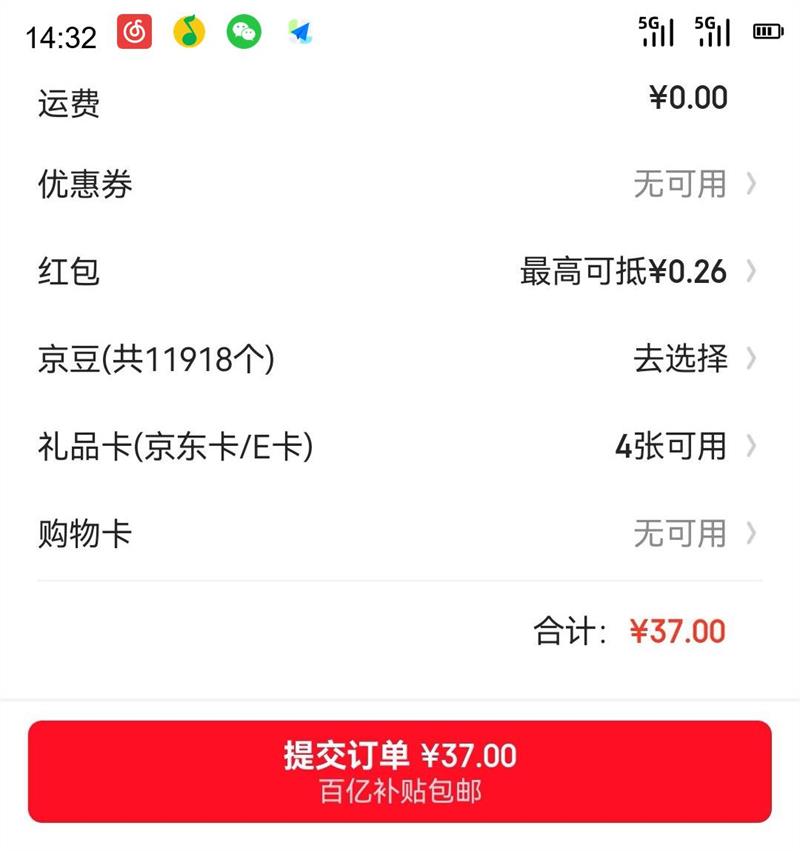
Task: Submit the order via 提交订单 ¥37.00
Action: (400, 759)
